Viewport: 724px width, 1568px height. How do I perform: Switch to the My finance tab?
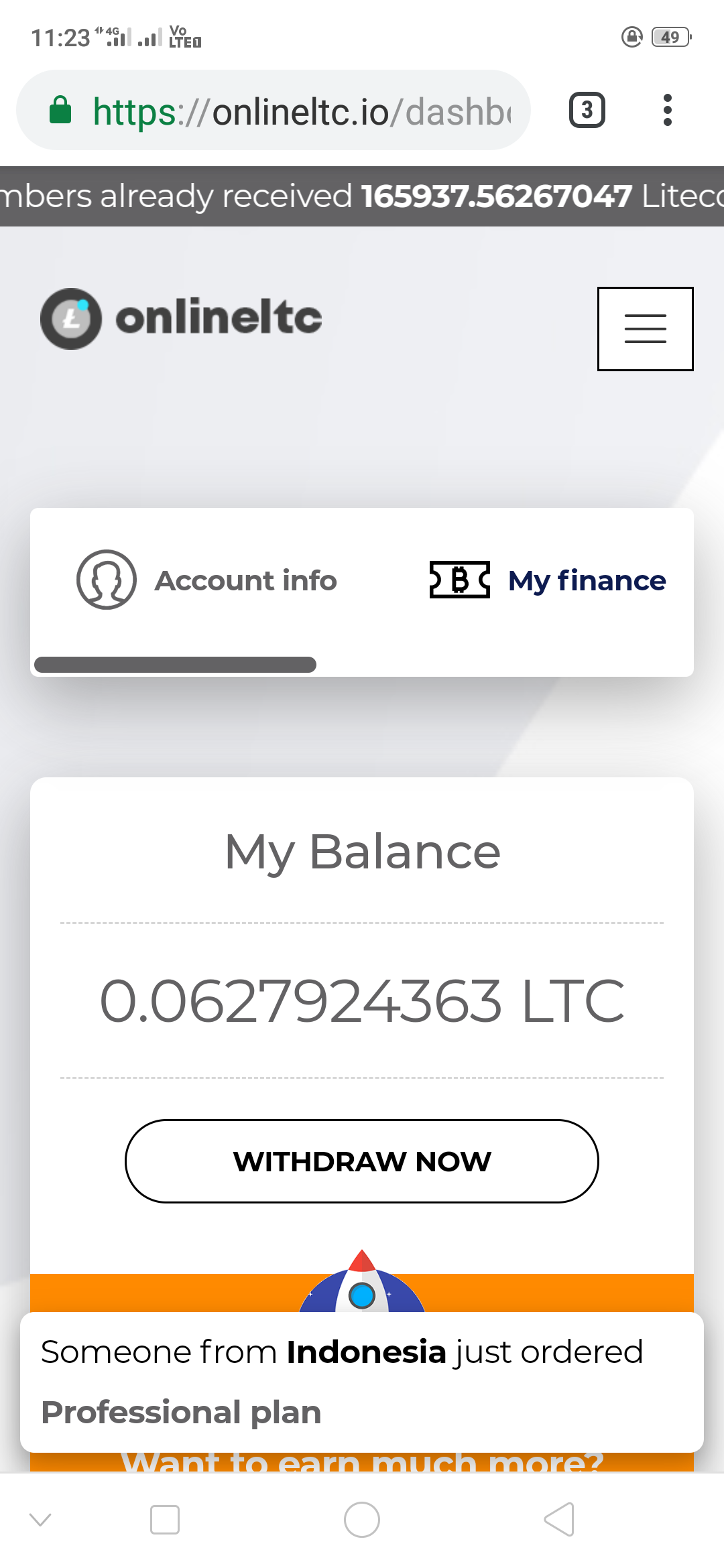pos(548,580)
